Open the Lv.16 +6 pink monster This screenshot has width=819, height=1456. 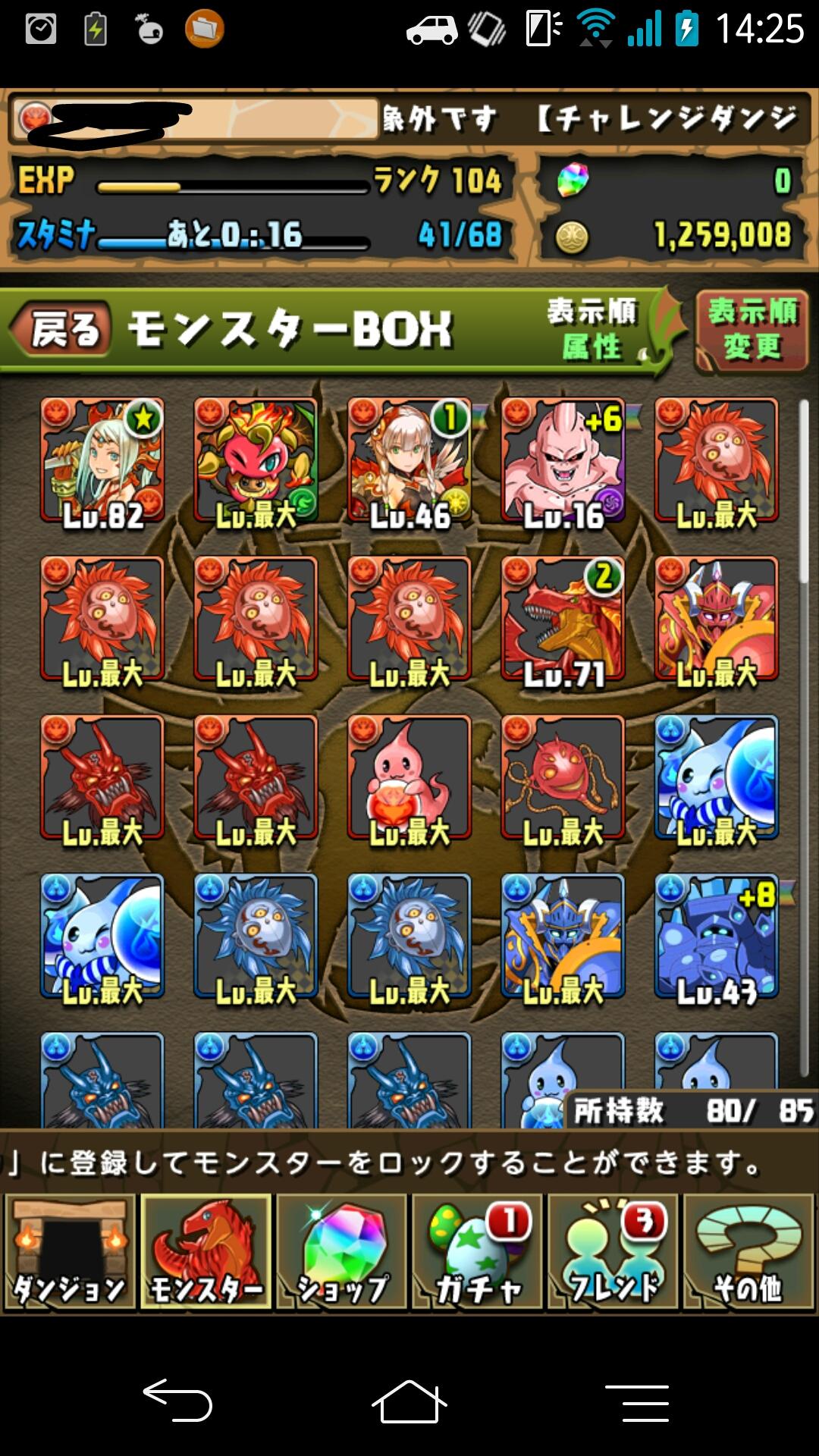click(x=563, y=461)
